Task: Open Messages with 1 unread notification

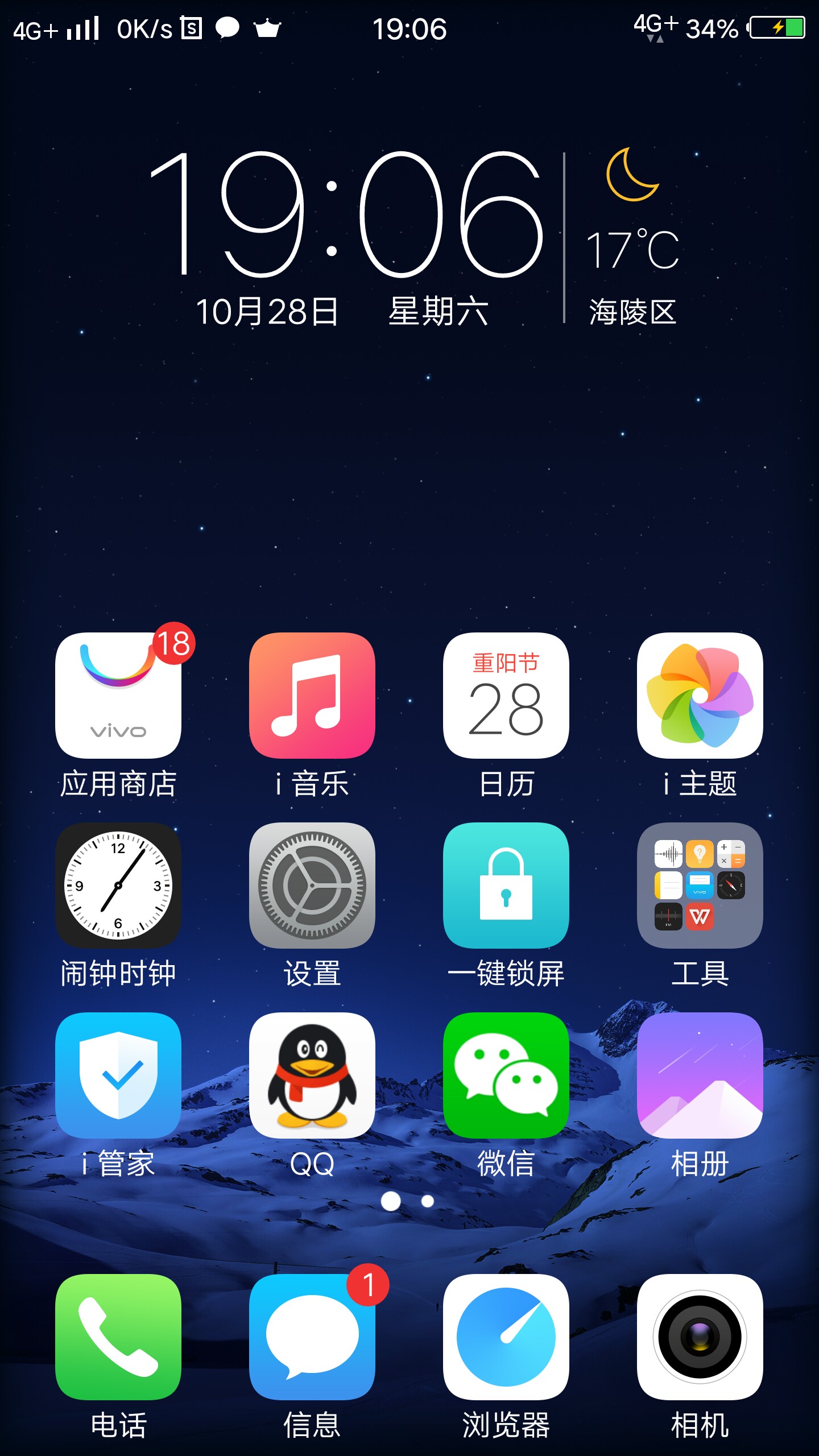Action: click(x=312, y=1339)
